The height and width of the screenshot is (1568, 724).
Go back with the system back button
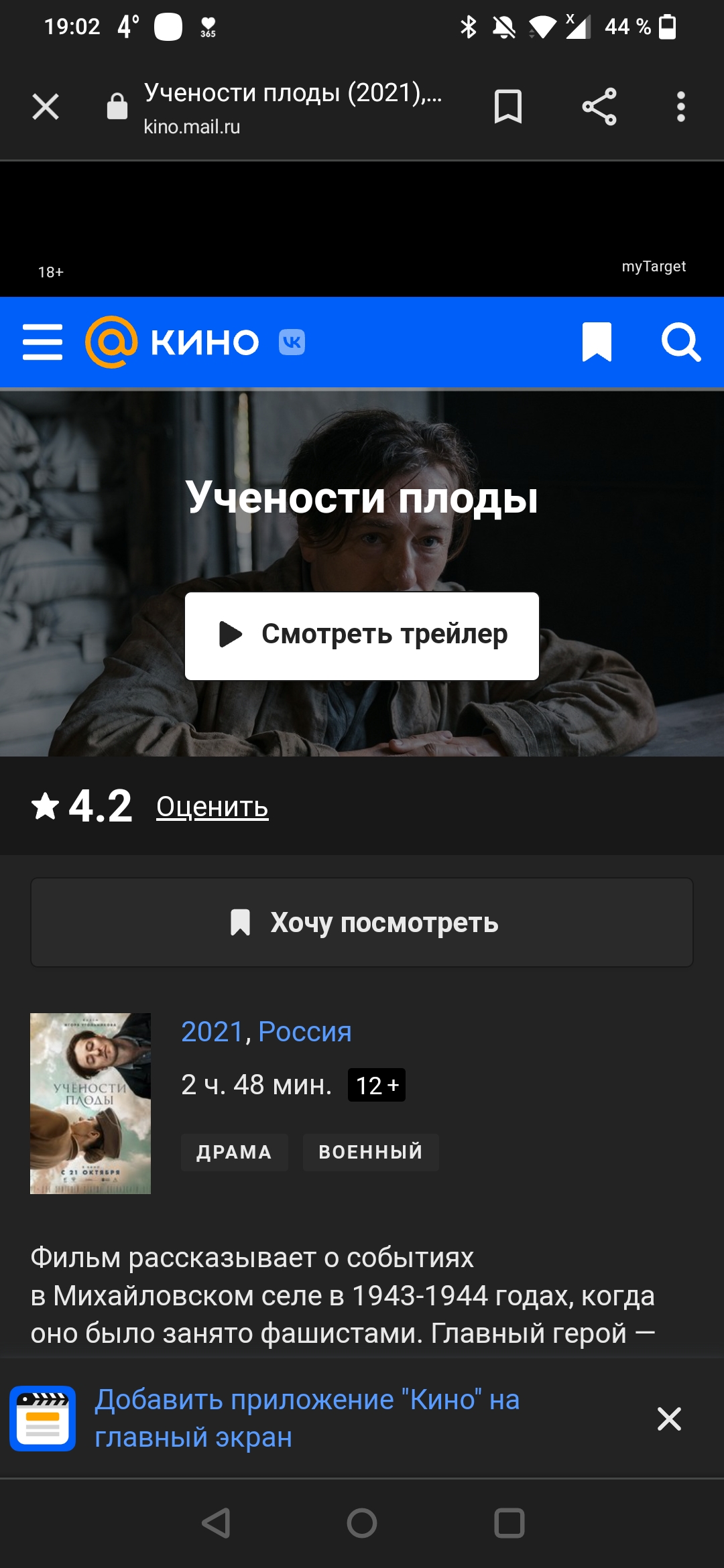click(x=216, y=1523)
